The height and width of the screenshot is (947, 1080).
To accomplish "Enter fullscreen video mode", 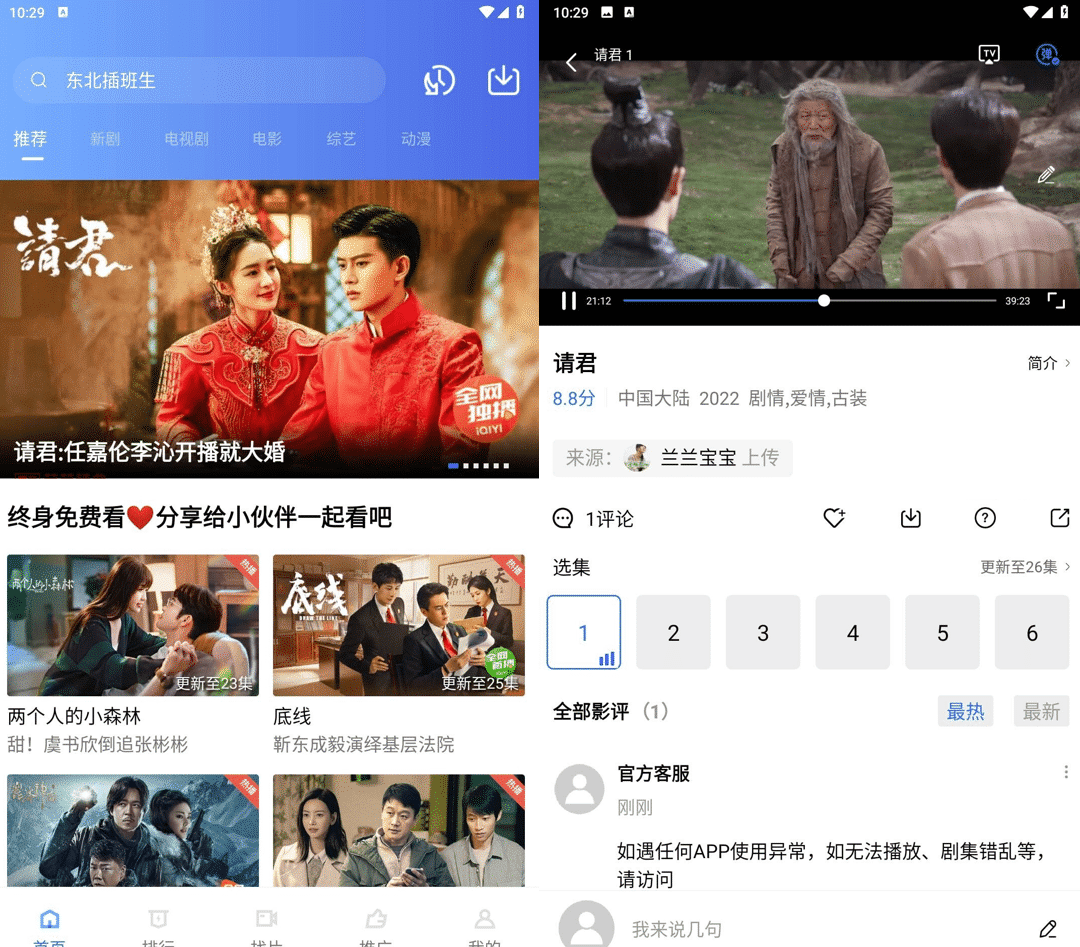I will [1056, 301].
